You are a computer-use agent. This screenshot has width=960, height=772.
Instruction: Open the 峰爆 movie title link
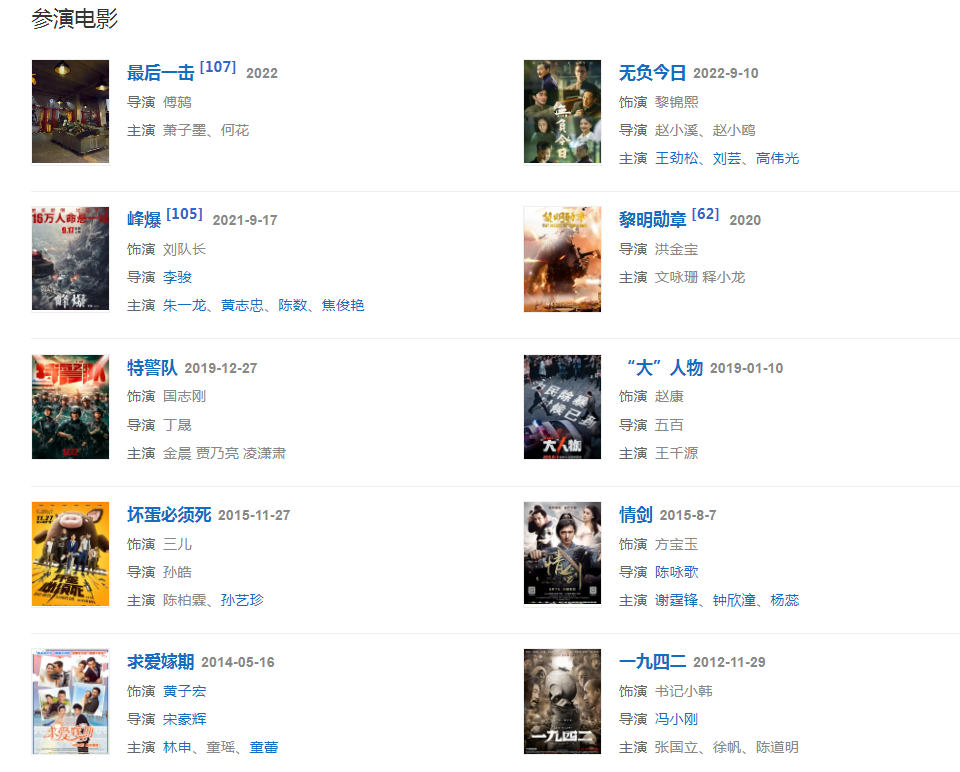[144, 220]
